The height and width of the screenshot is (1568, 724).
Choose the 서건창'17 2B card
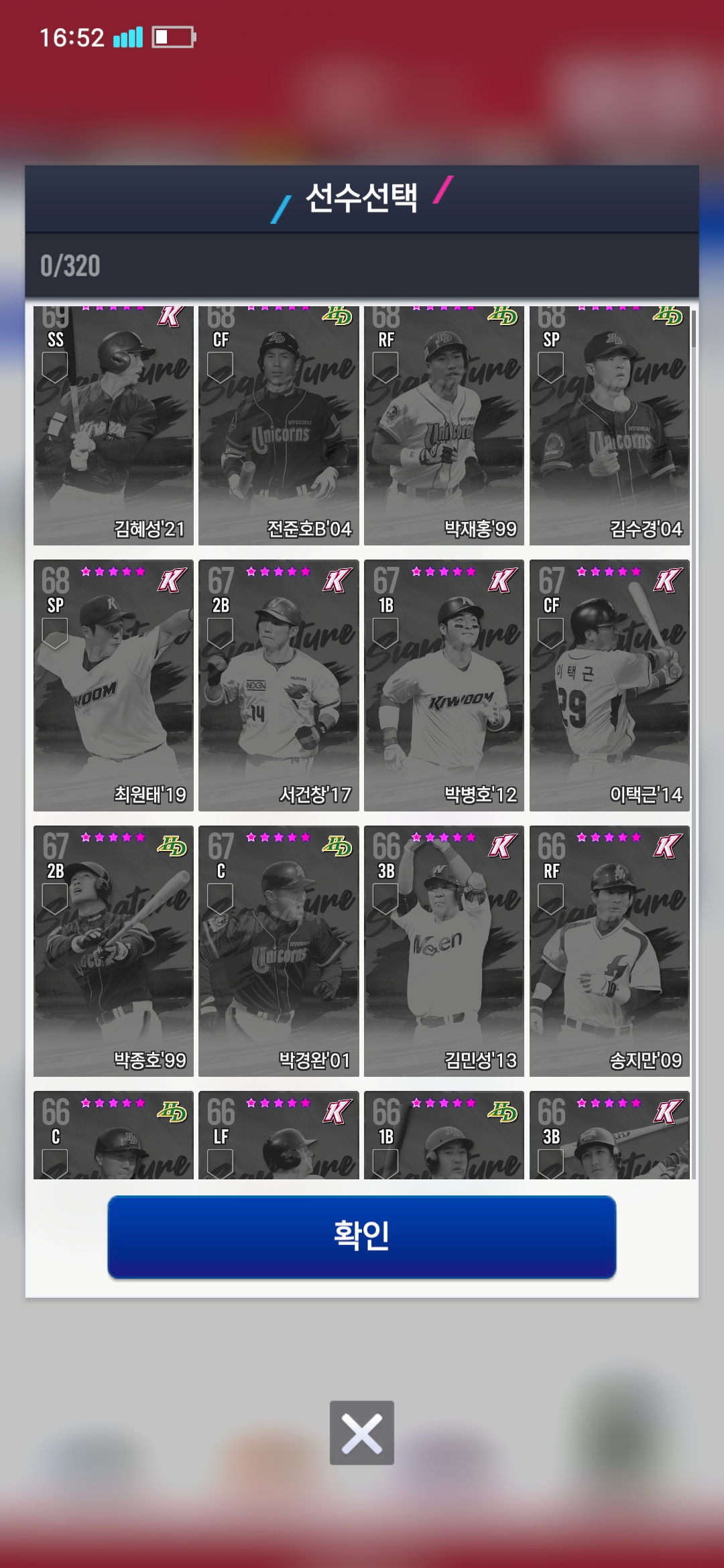point(278,685)
